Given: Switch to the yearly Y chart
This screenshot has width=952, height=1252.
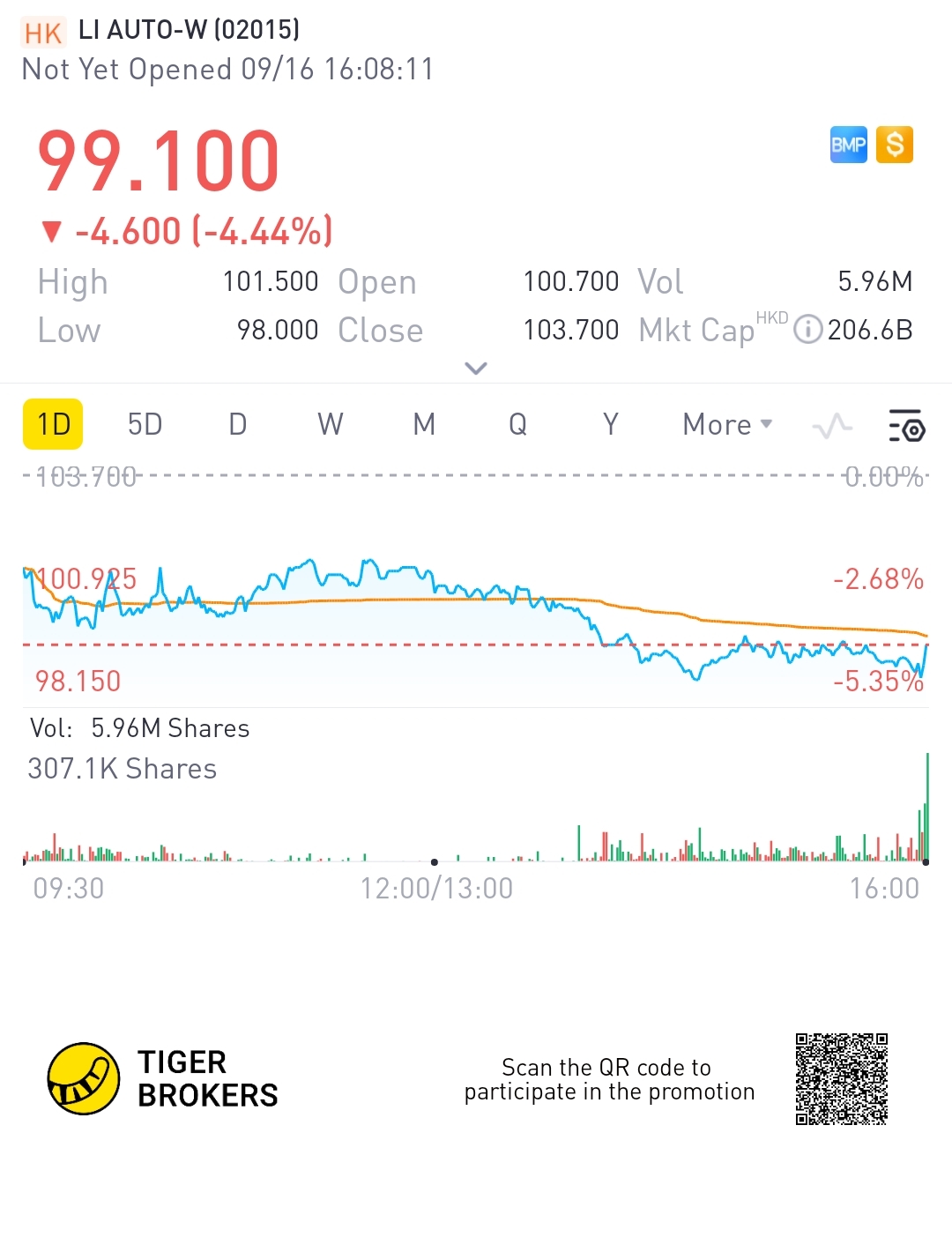Looking at the screenshot, I should coord(611,424).
